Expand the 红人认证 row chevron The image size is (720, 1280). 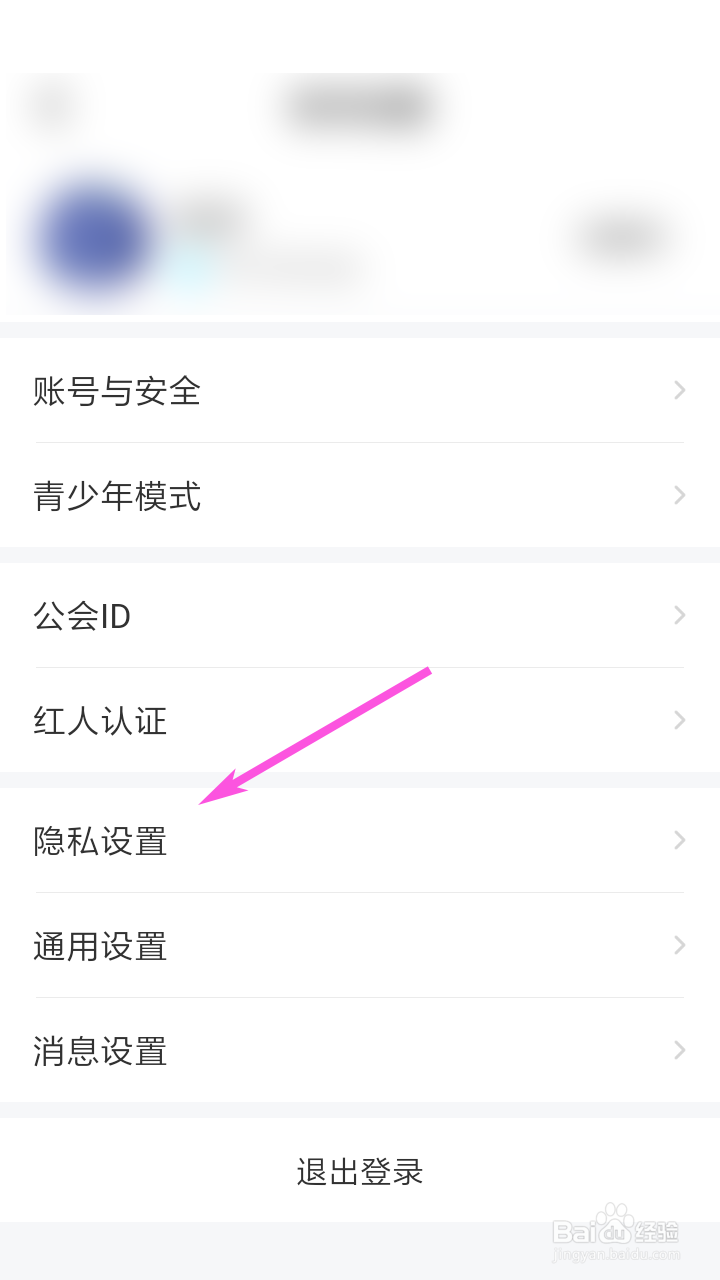pyautogui.click(x=680, y=720)
